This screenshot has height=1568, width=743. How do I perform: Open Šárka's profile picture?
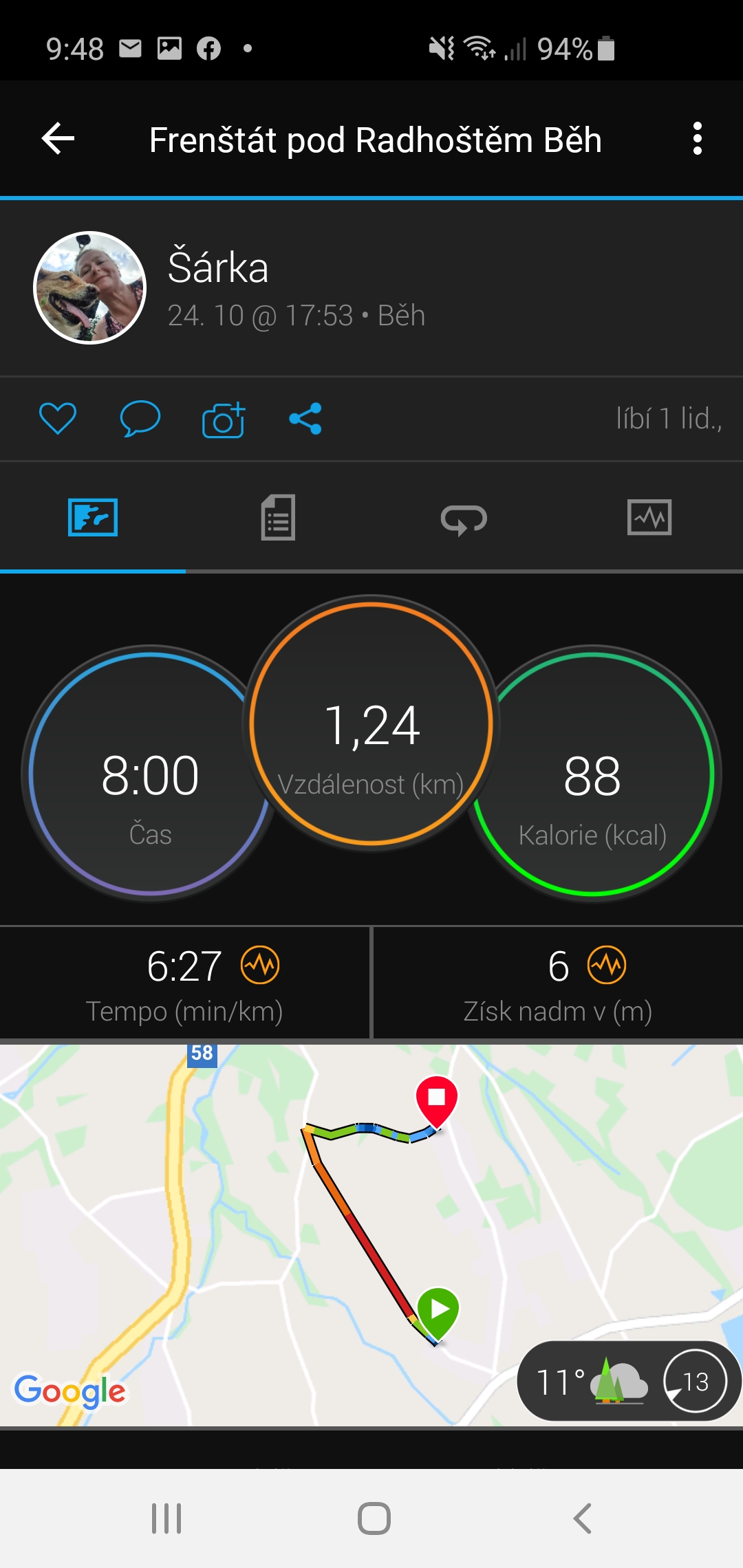[89, 287]
